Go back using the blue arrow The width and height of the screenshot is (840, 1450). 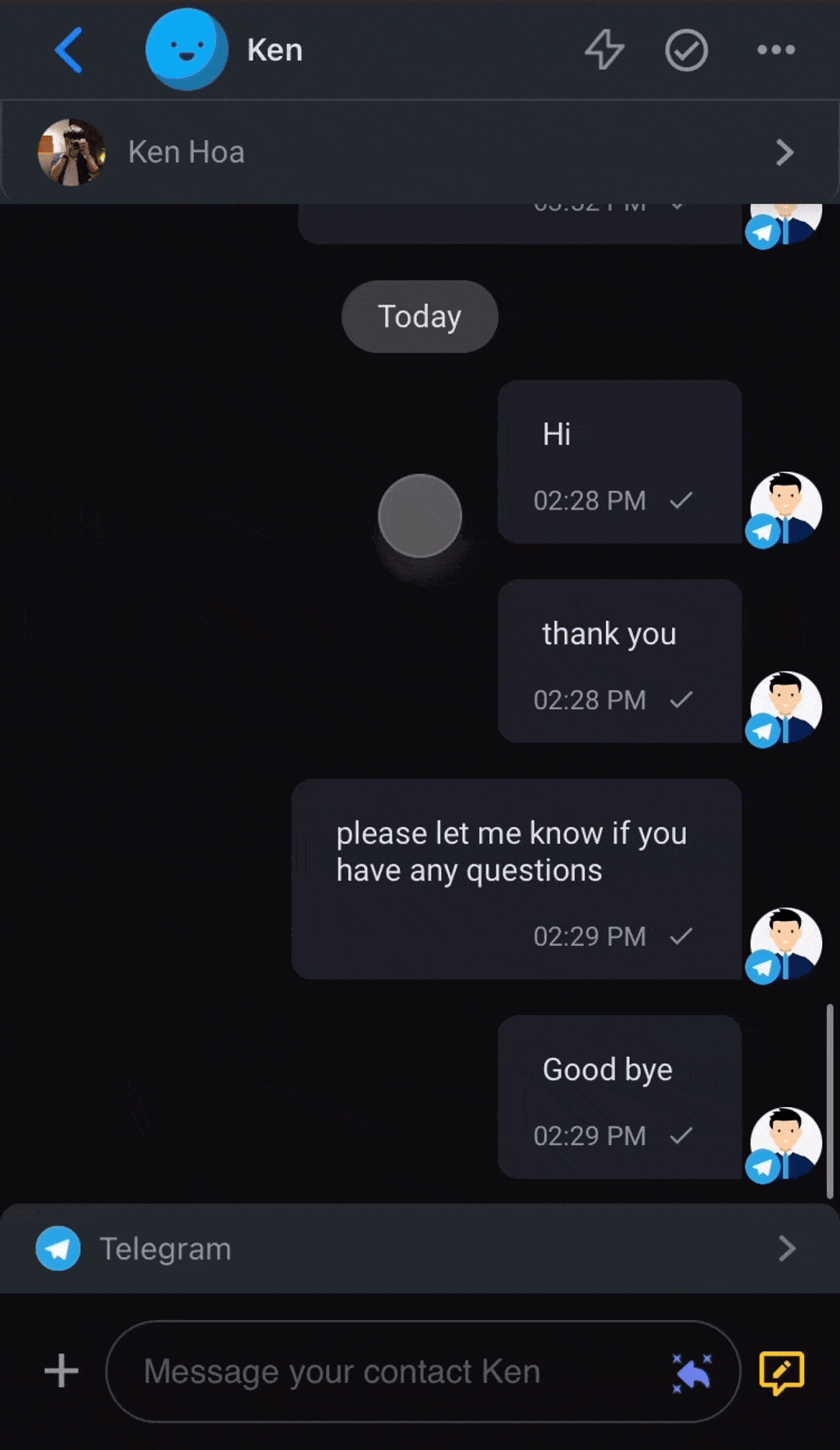[69, 51]
